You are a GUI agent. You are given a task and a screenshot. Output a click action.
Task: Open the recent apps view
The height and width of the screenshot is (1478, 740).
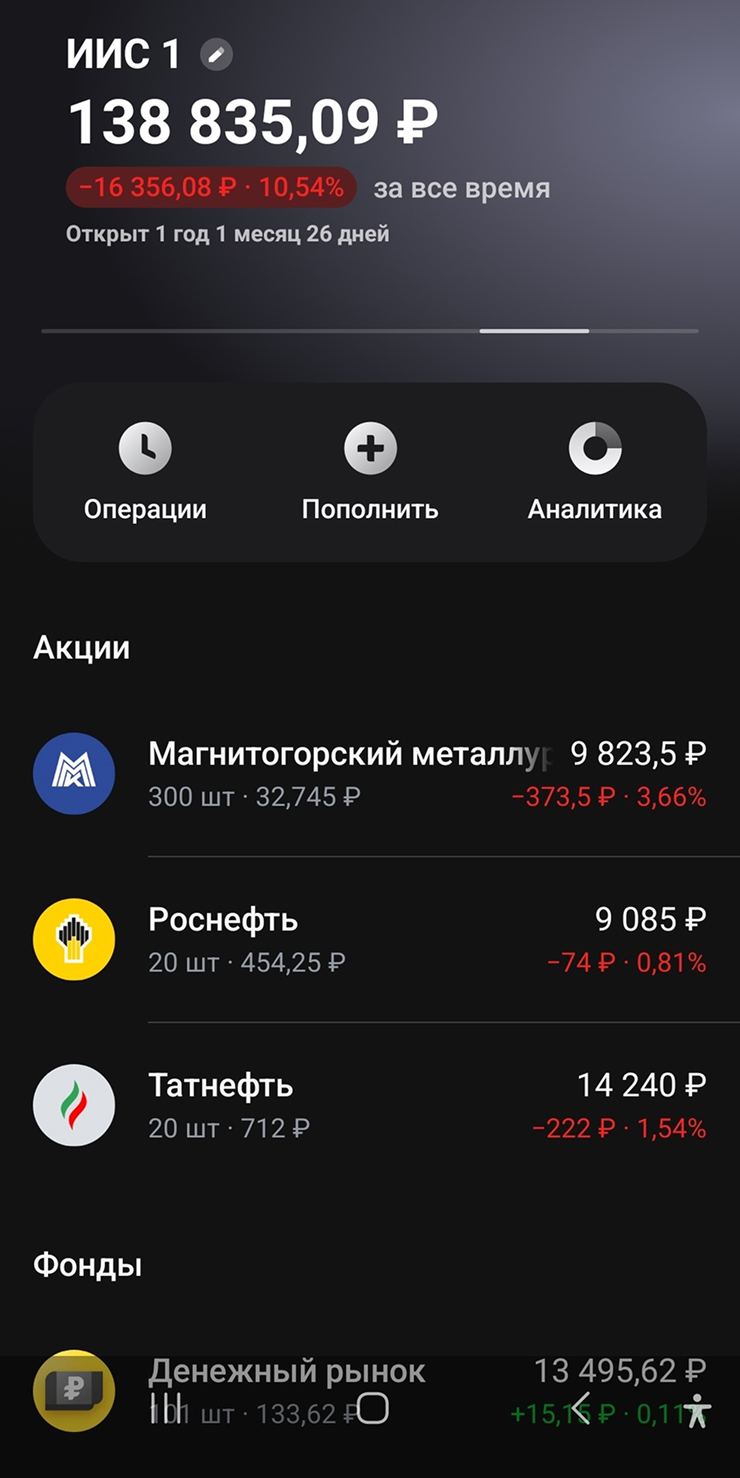tap(166, 1408)
